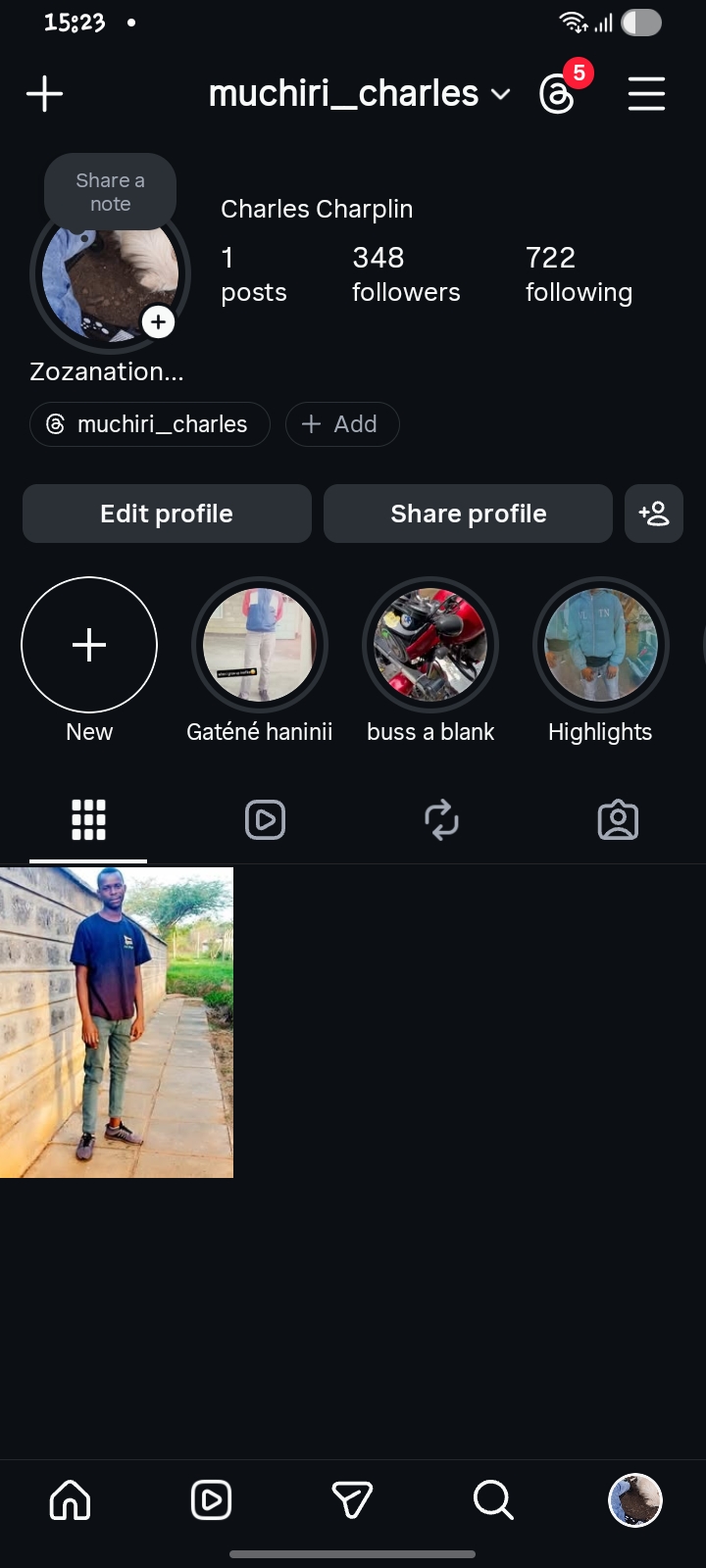This screenshot has width=706, height=1568.
Task: Tap the Share a note bubble
Action: (110, 192)
